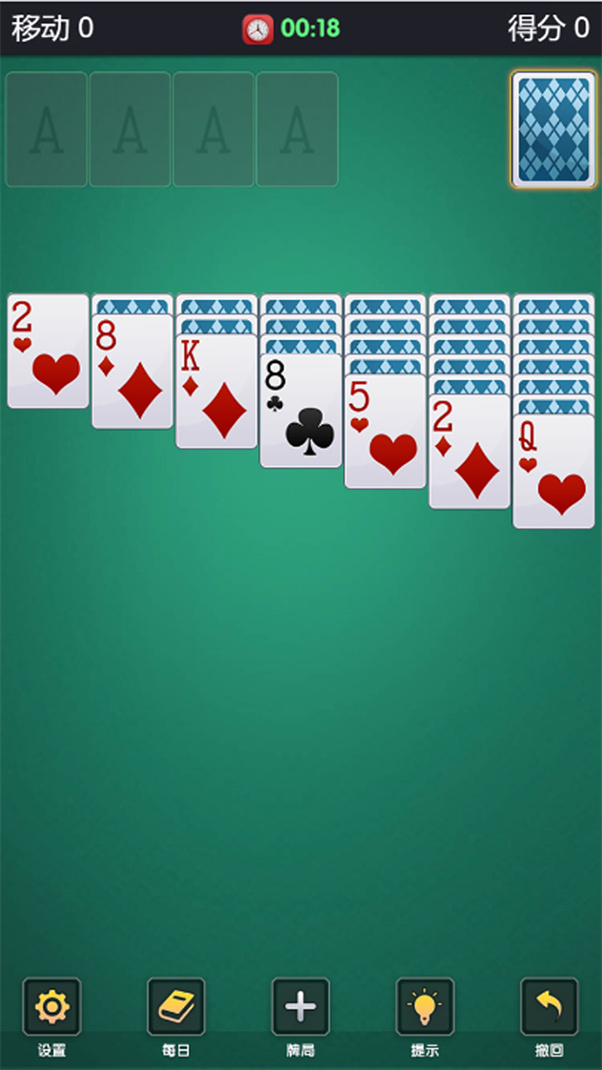Tap the Queen of hearts card
Image resolution: width=602 pixels, height=1070 pixels.
(553, 472)
